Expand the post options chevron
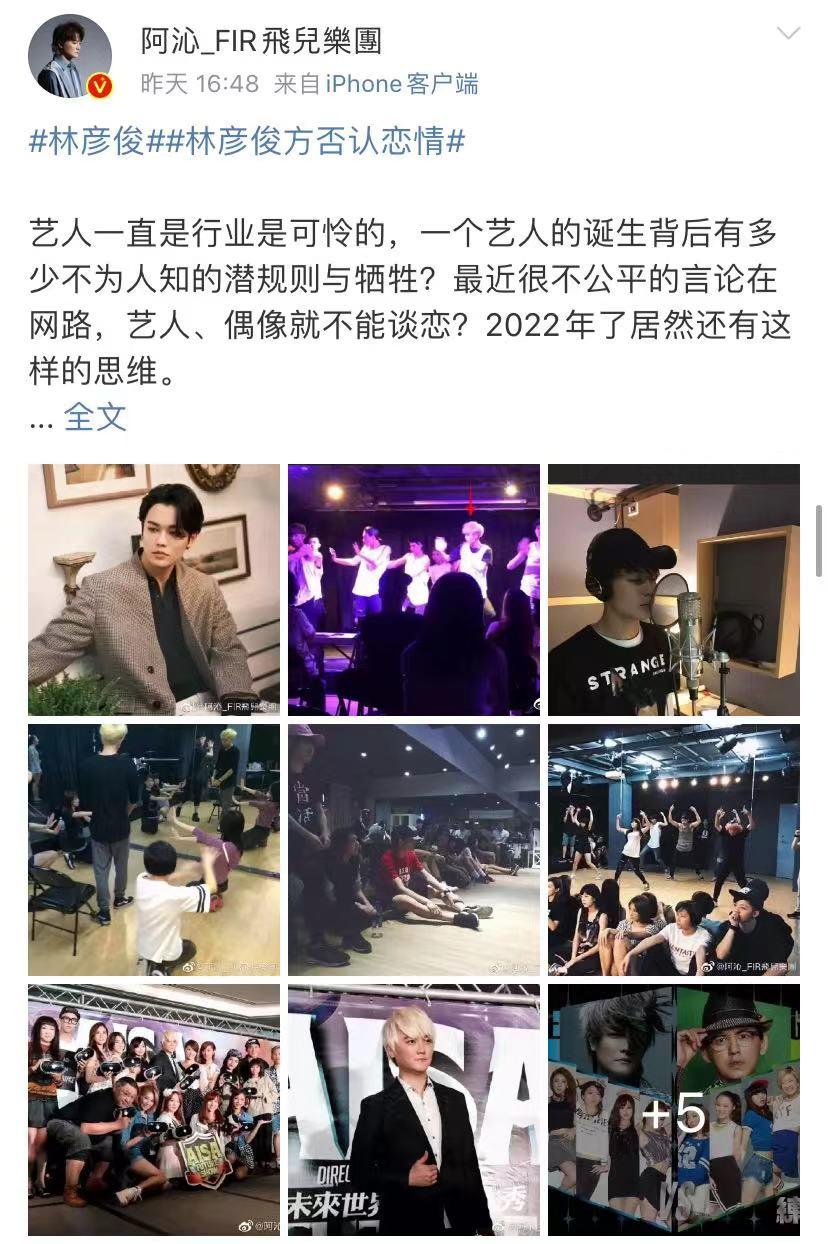Viewport: 828px width, 1244px height. pos(788,33)
